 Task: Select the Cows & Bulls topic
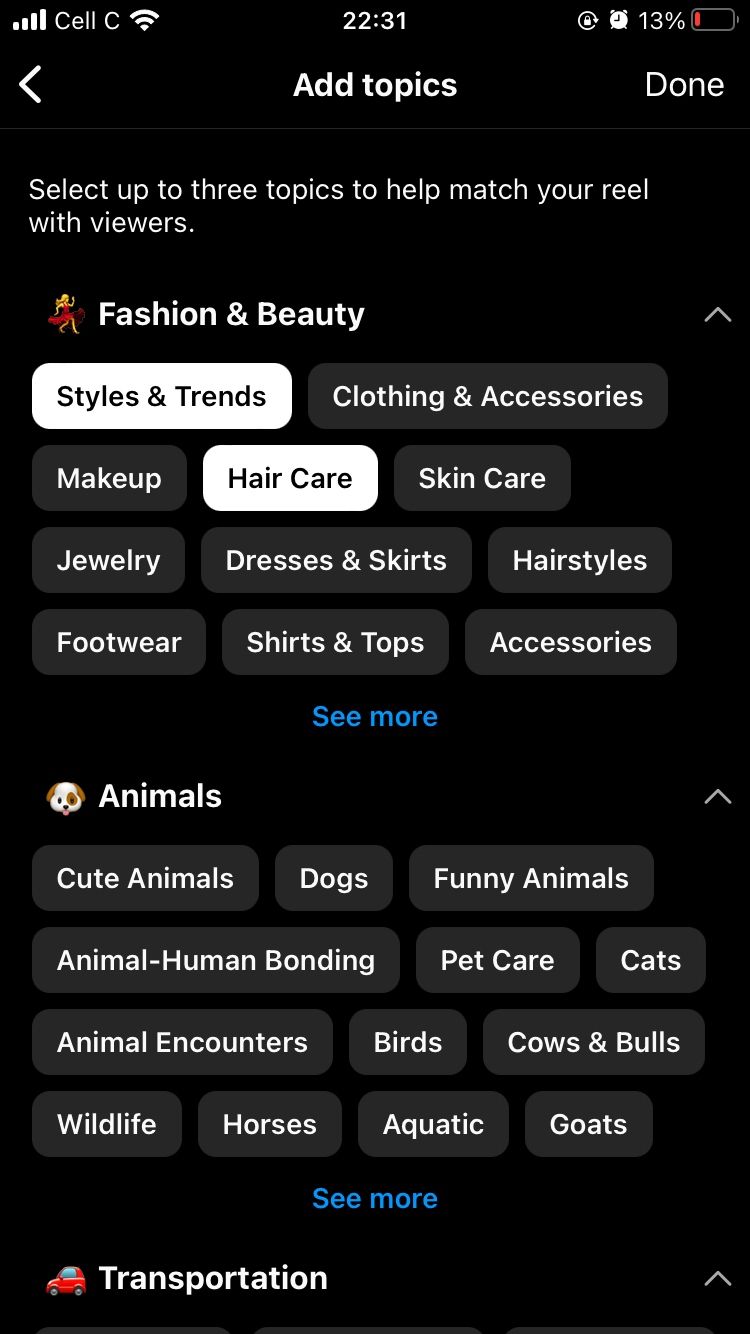tap(593, 1042)
